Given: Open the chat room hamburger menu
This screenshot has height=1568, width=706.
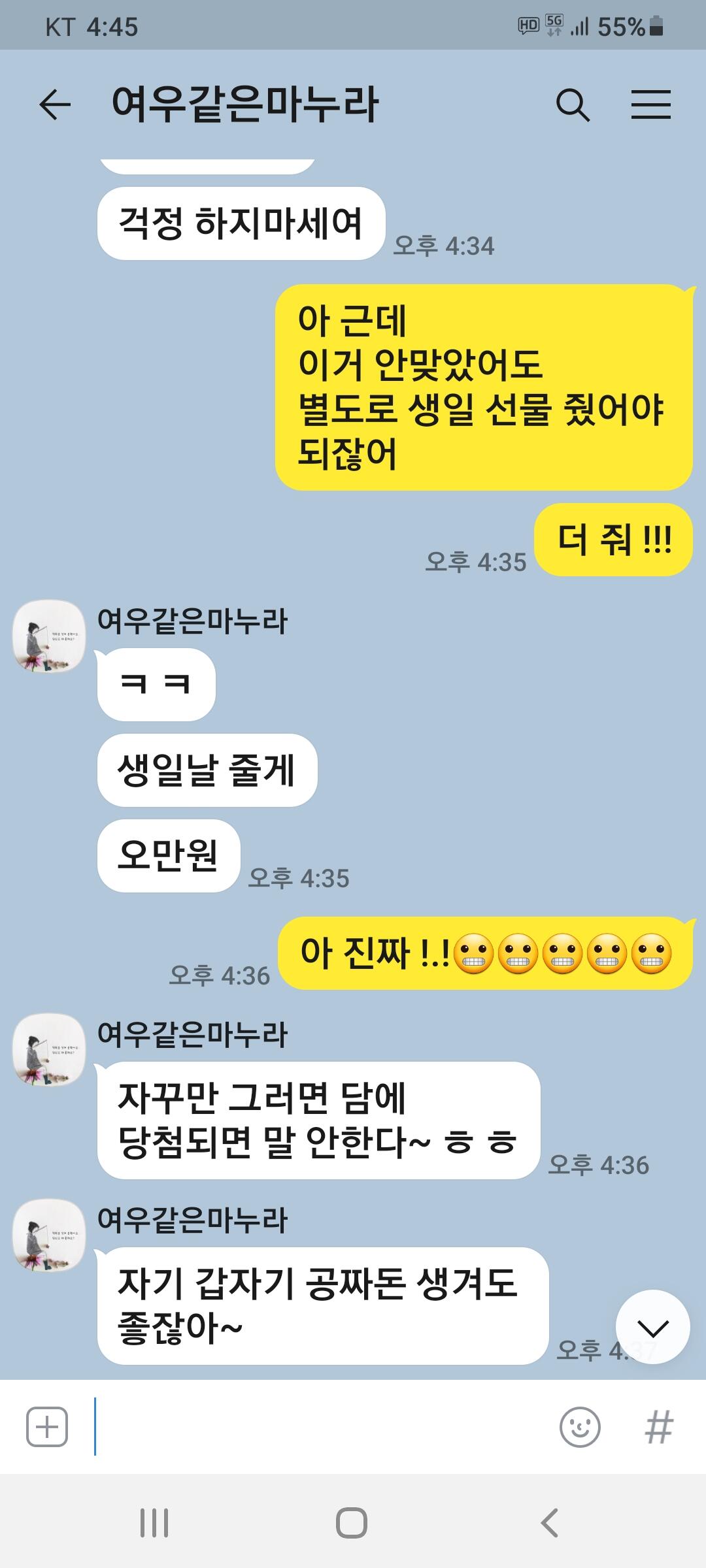Looking at the screenshot, I should pos(651,105).
